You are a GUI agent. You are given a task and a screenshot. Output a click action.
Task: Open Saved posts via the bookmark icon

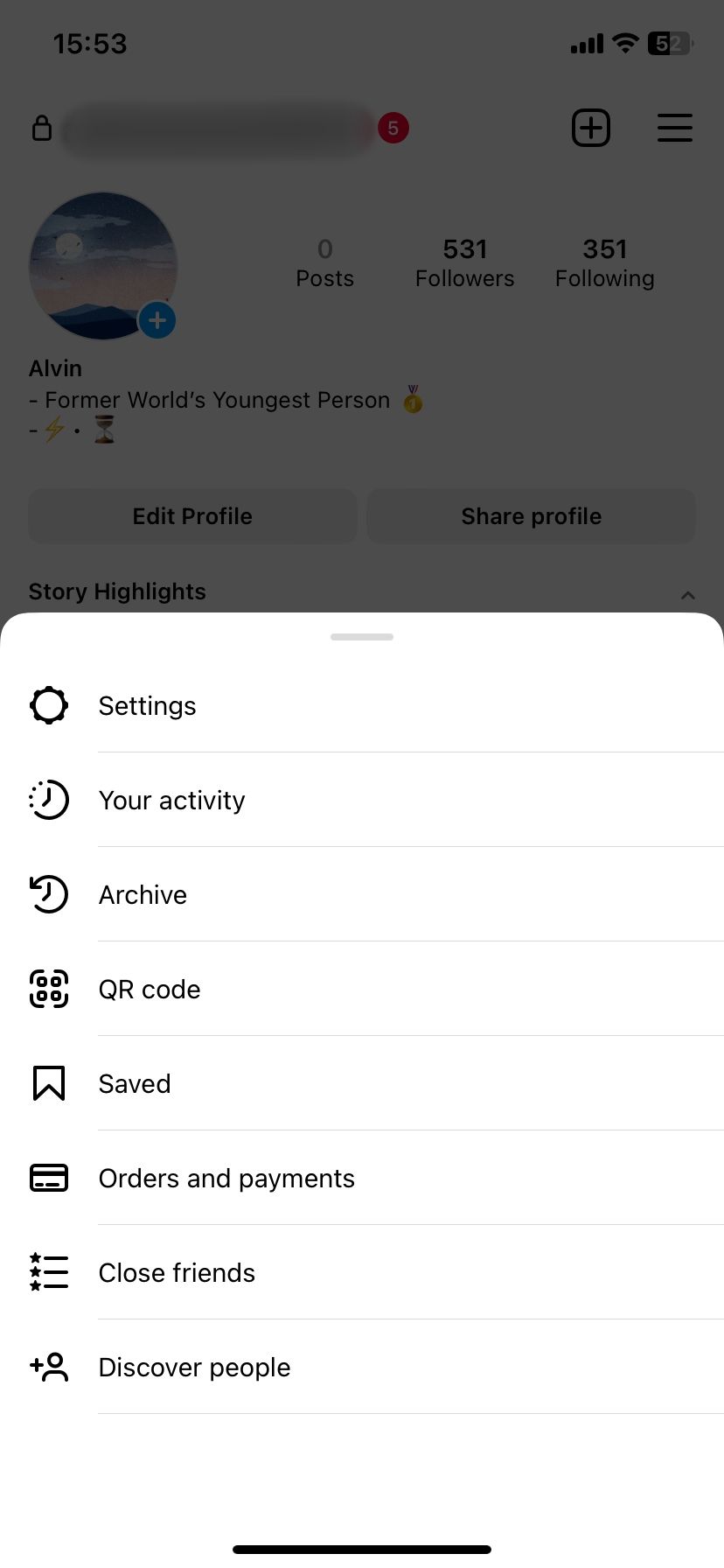coord(49,1083)
